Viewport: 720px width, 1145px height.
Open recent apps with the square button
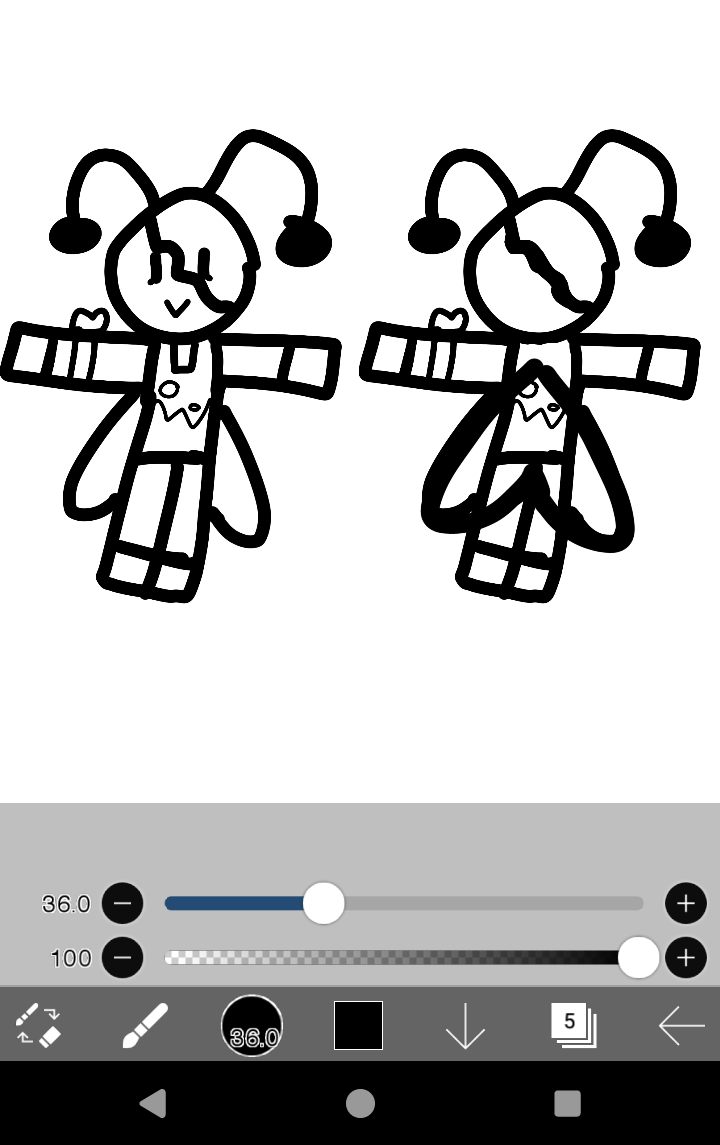coord(566,1103)
